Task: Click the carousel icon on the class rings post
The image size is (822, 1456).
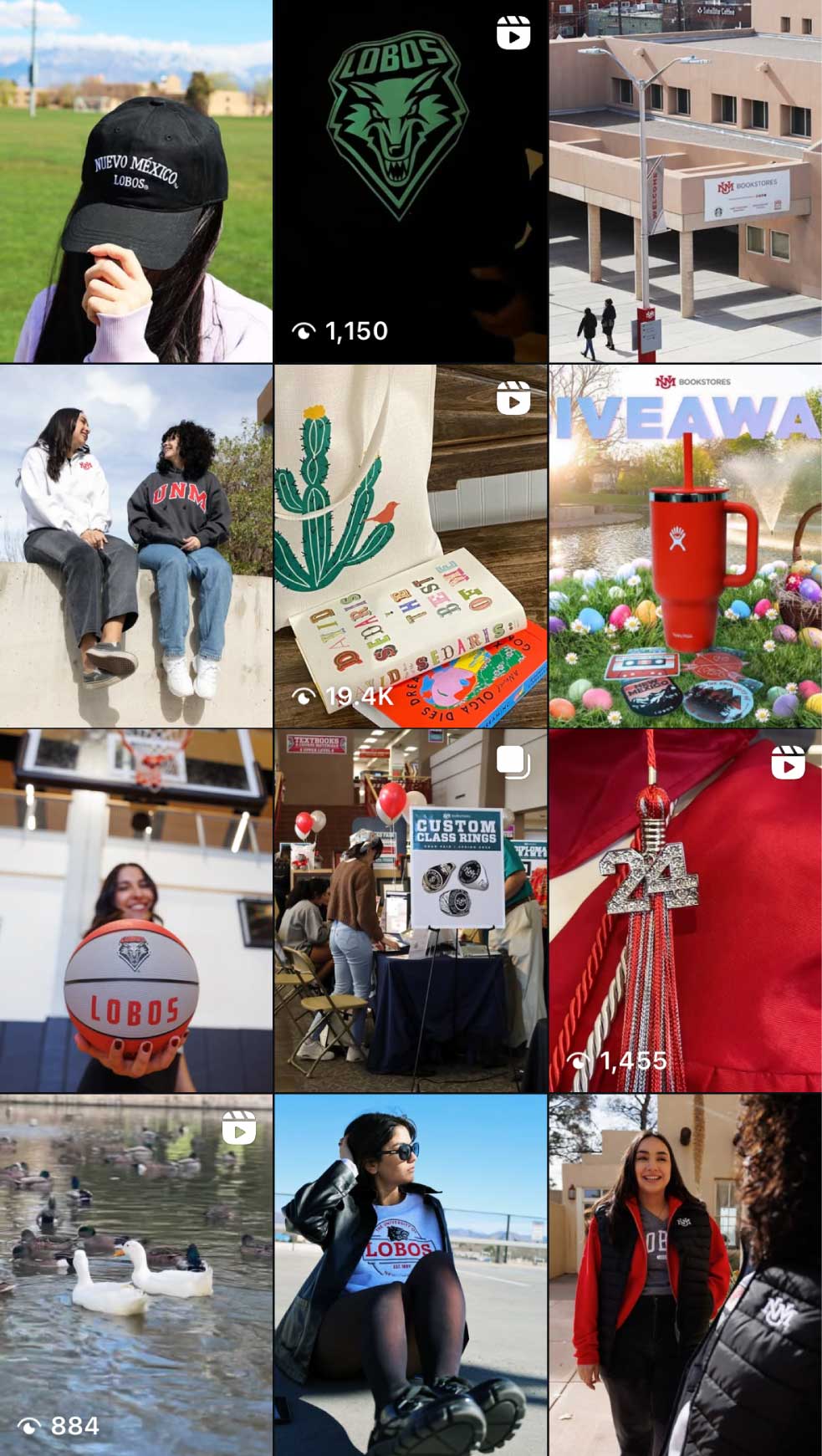Action: 513,762
